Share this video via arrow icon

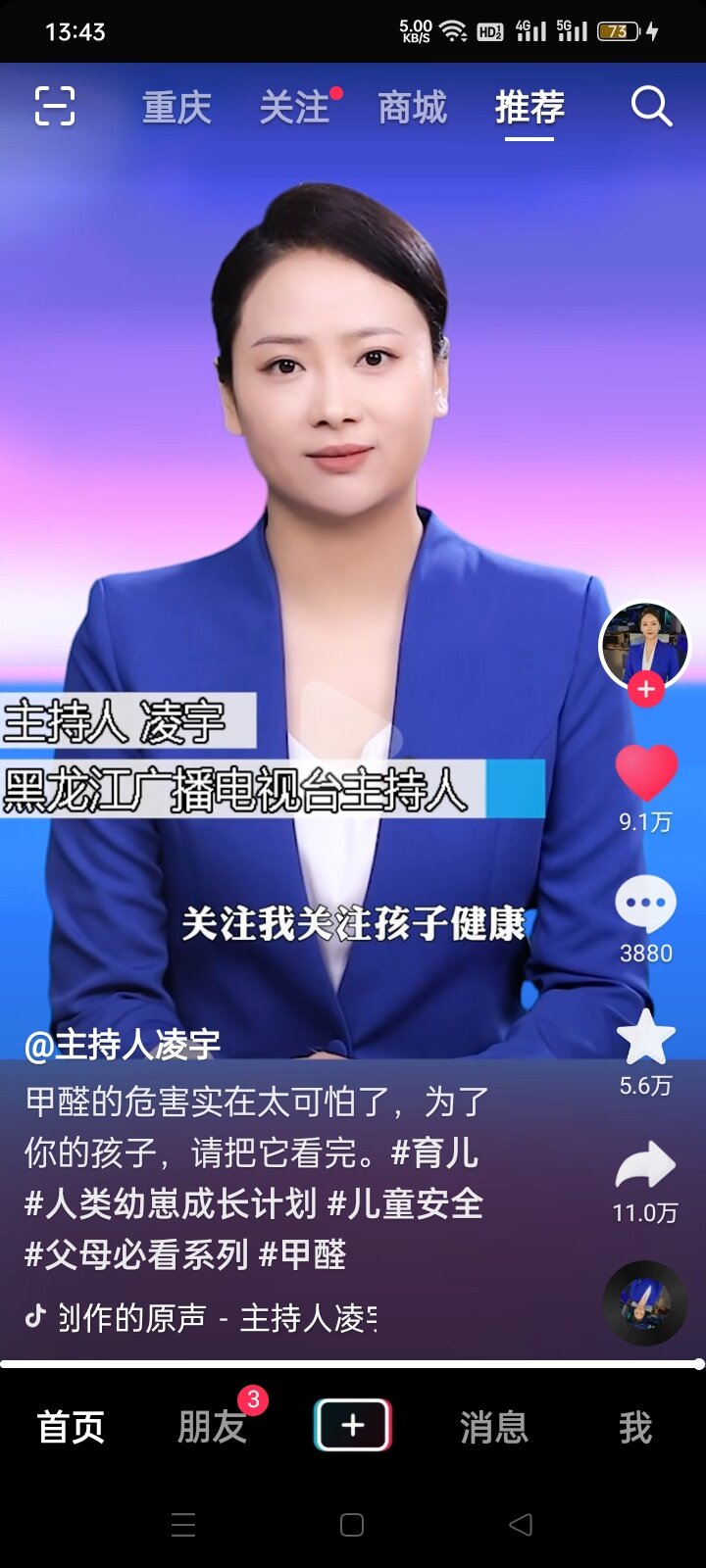645,1166
